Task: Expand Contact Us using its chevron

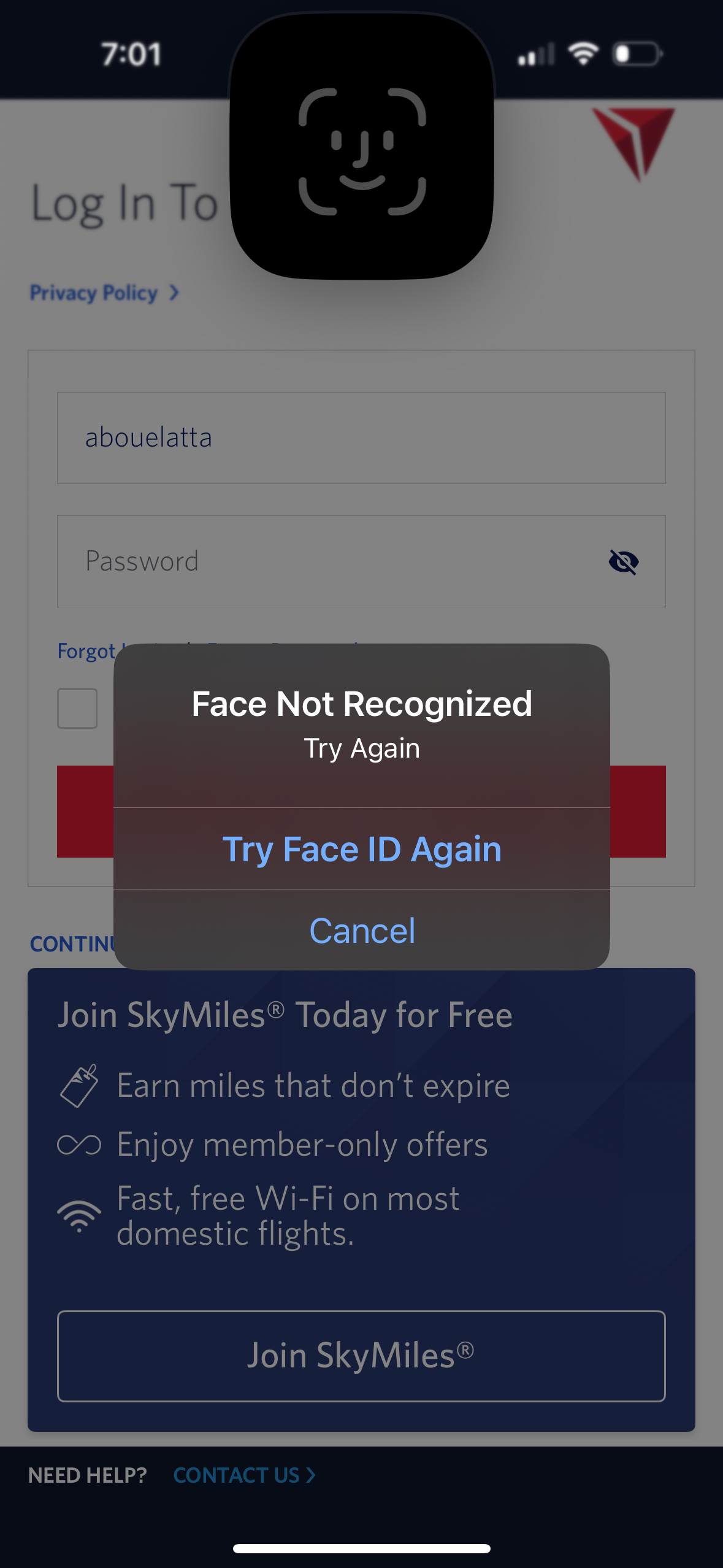Action: click(312, 1476)
